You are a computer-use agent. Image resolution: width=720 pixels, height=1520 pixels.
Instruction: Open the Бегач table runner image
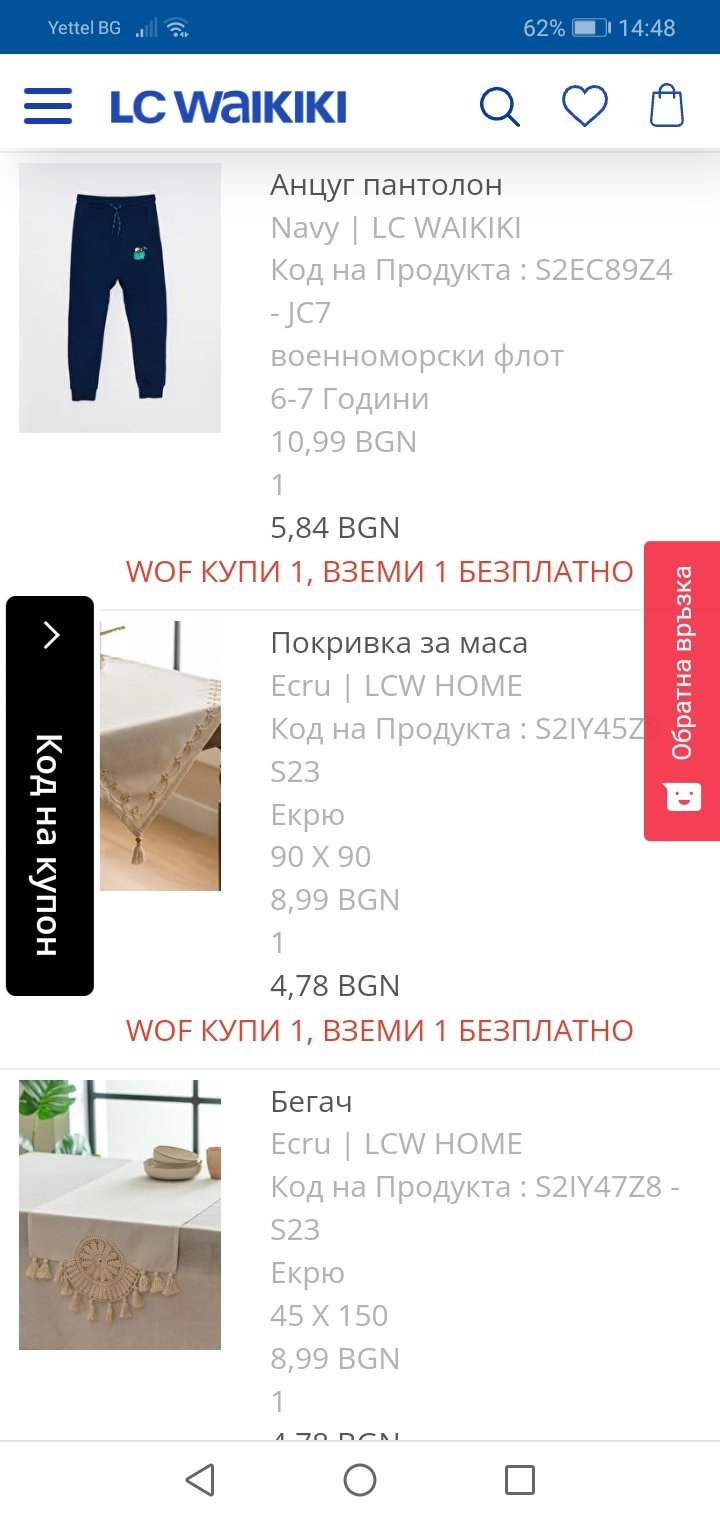120,1214
